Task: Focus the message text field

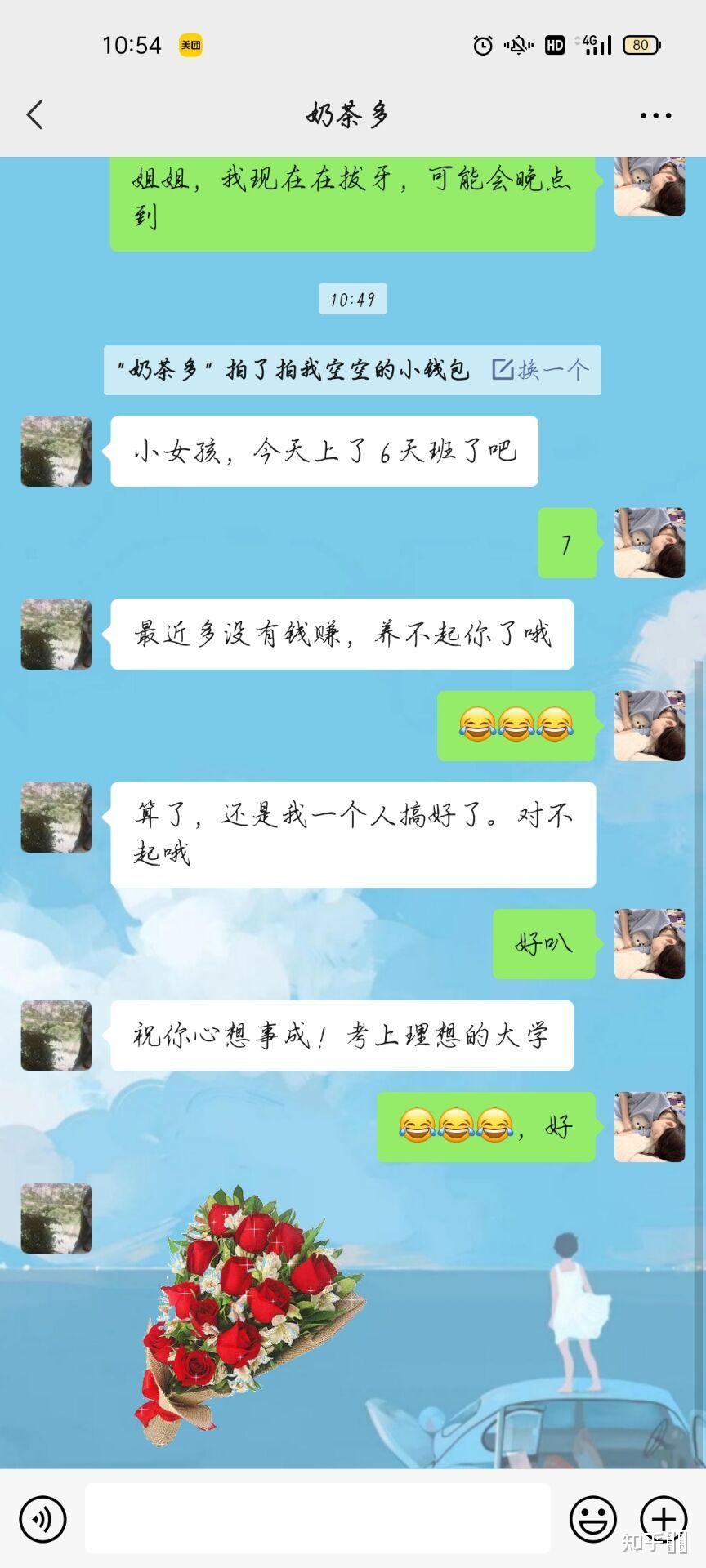Action: (x=317, y=1518)
